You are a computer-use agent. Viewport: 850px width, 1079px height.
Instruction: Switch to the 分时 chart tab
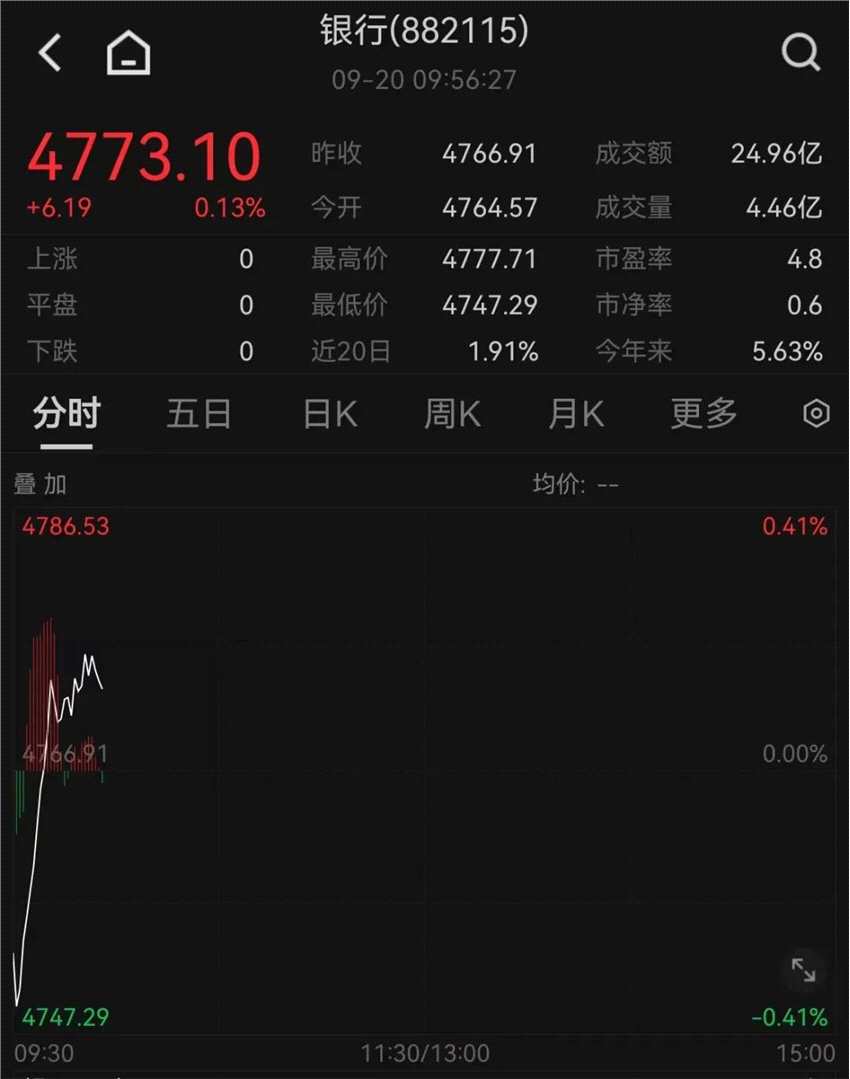[x=66, y=413]
